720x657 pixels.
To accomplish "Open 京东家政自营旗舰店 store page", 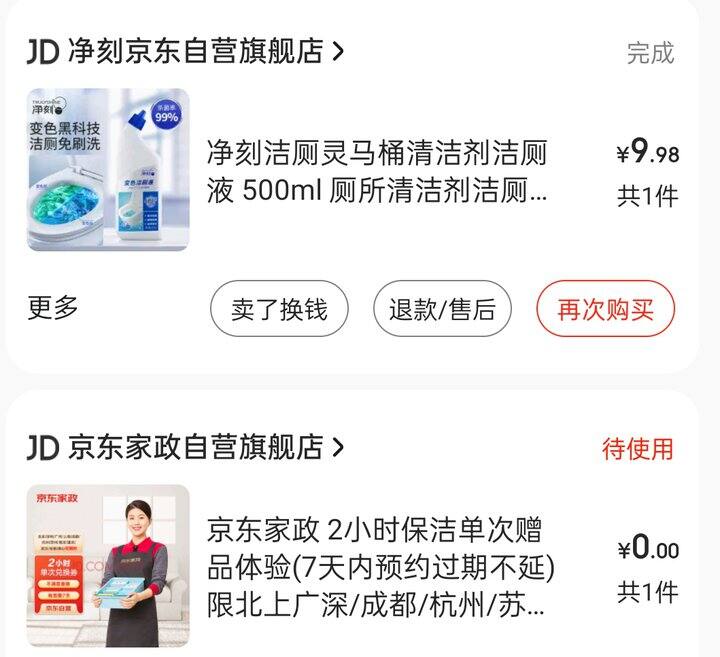I will click(x=195, y=447).
